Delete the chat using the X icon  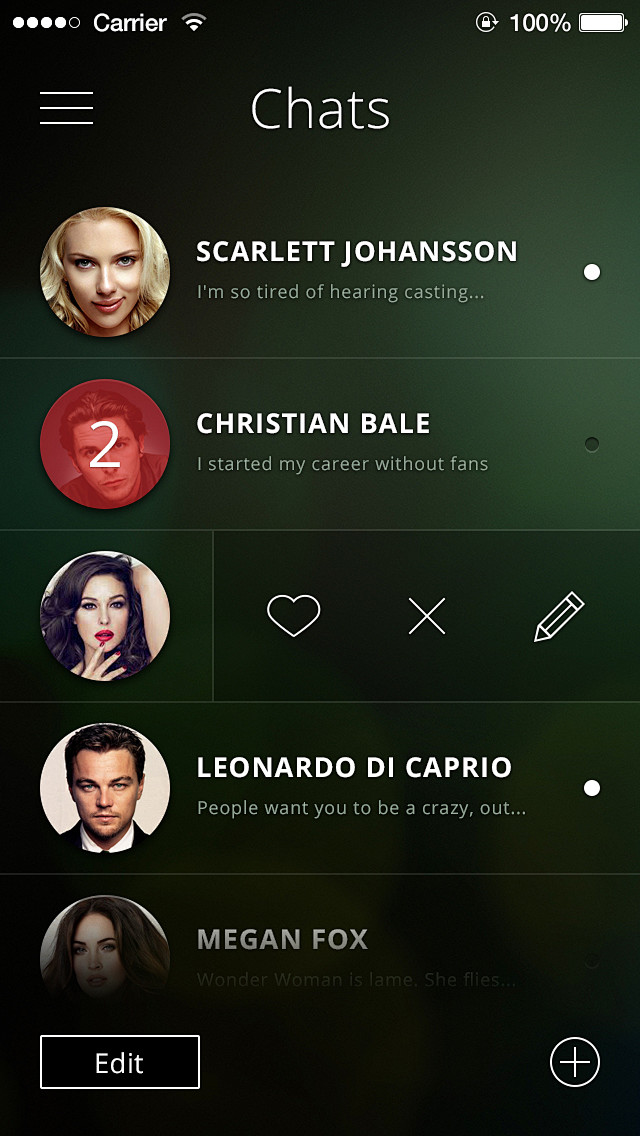427,617
